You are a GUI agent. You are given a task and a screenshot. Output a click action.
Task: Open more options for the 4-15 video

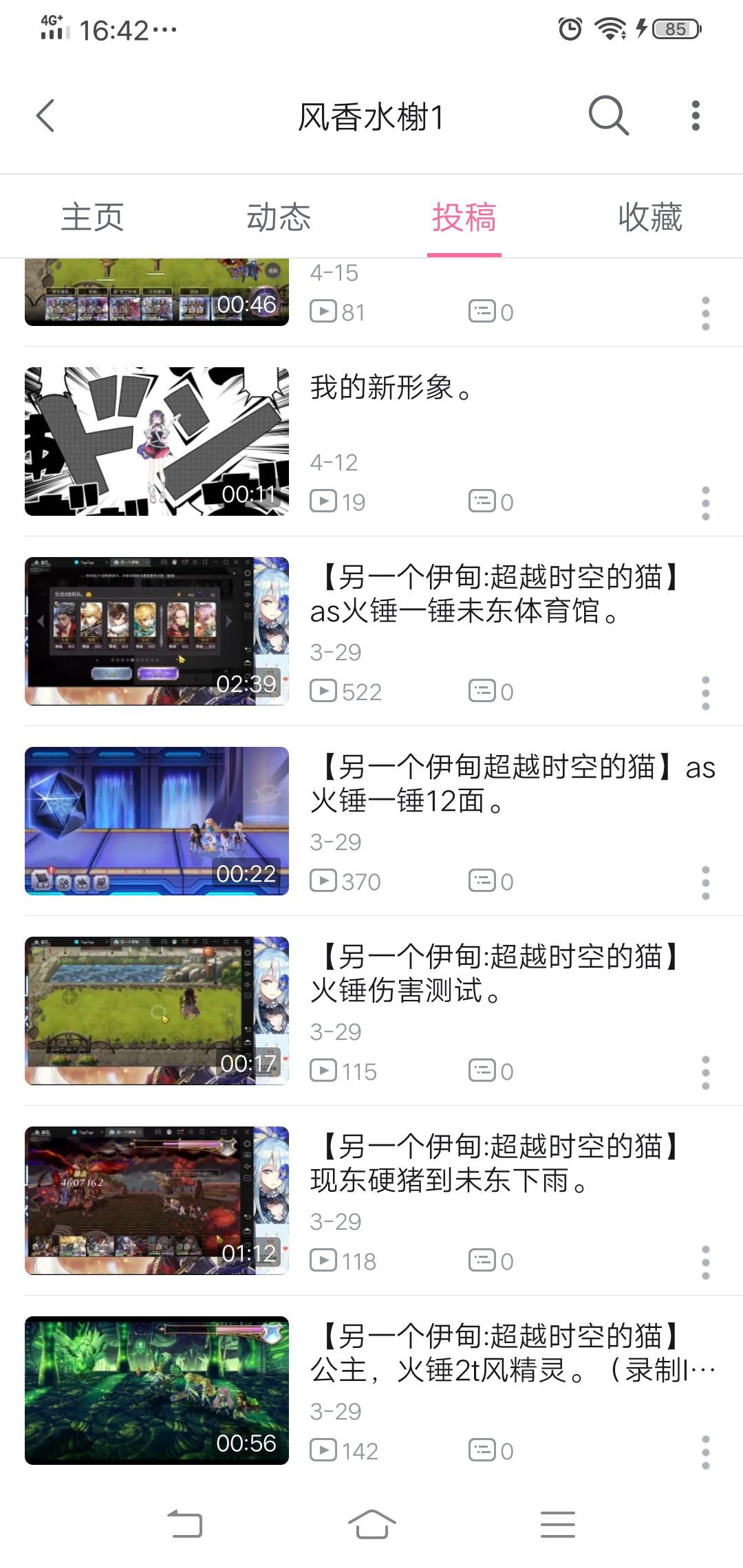coord(705,314)
